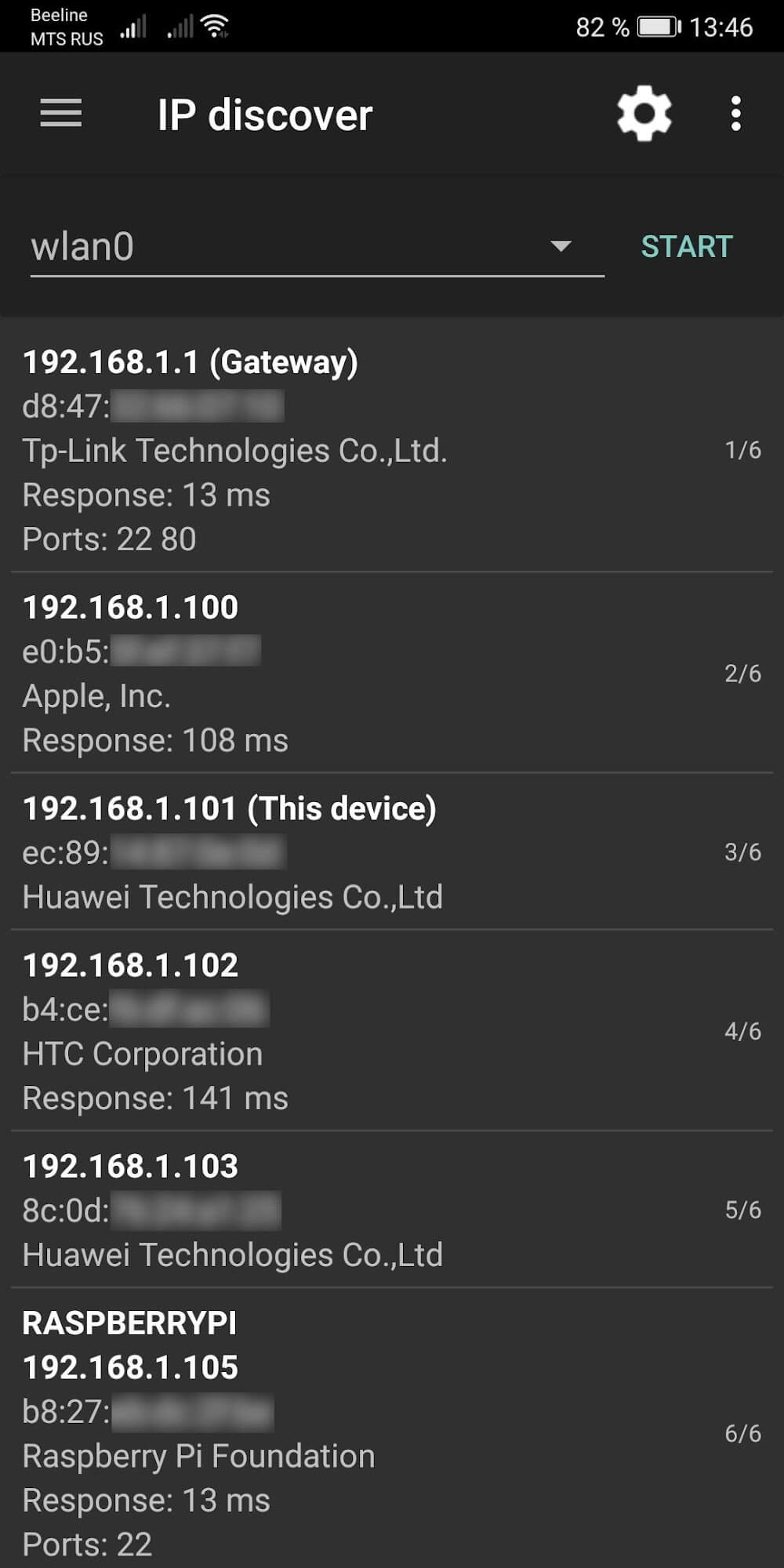Open the 192.168.1.1 Gateway entry
Image resolution: width=784 pixels, height=1568 pixels.
pyautogui.click(x=392, y=450)
